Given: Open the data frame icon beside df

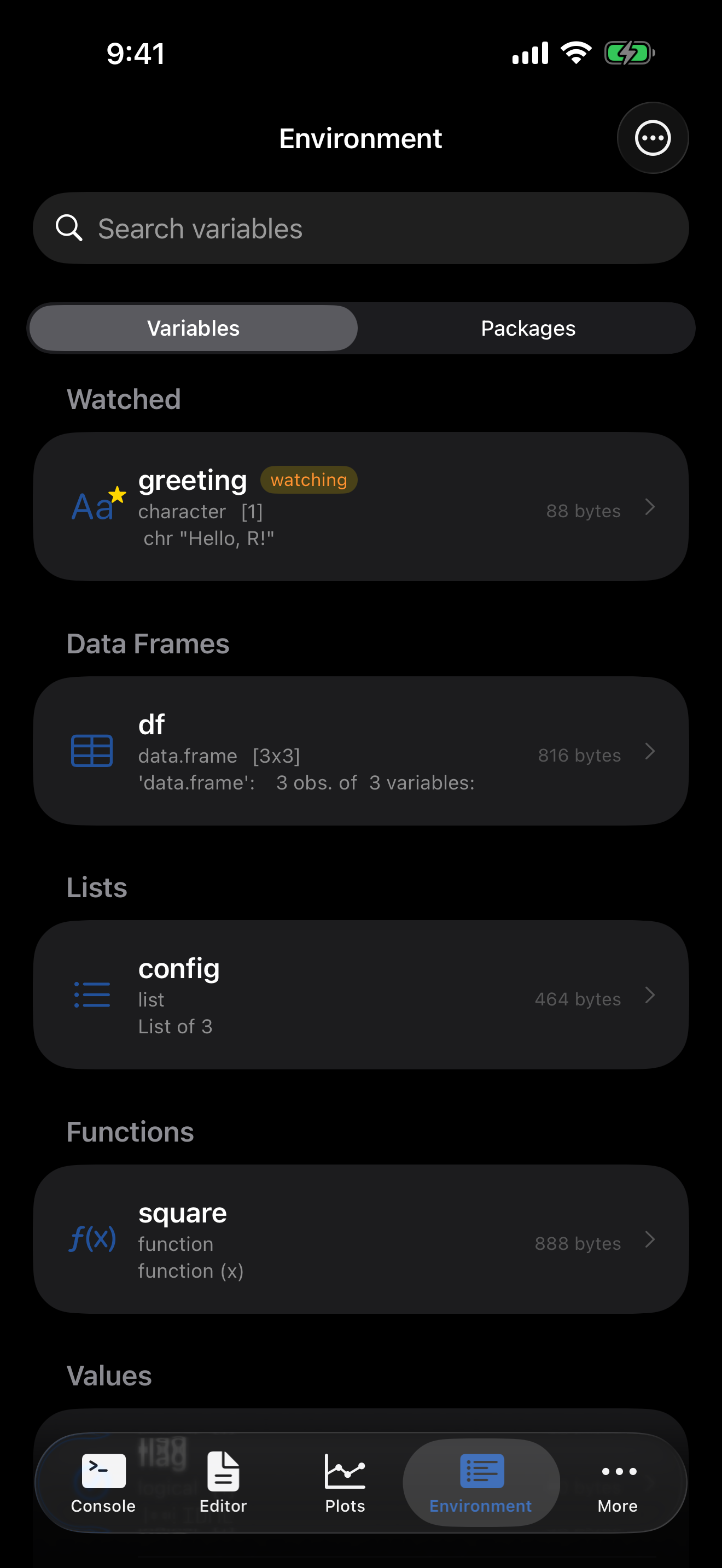Looking at the screenshot, I should pos(92,752).
